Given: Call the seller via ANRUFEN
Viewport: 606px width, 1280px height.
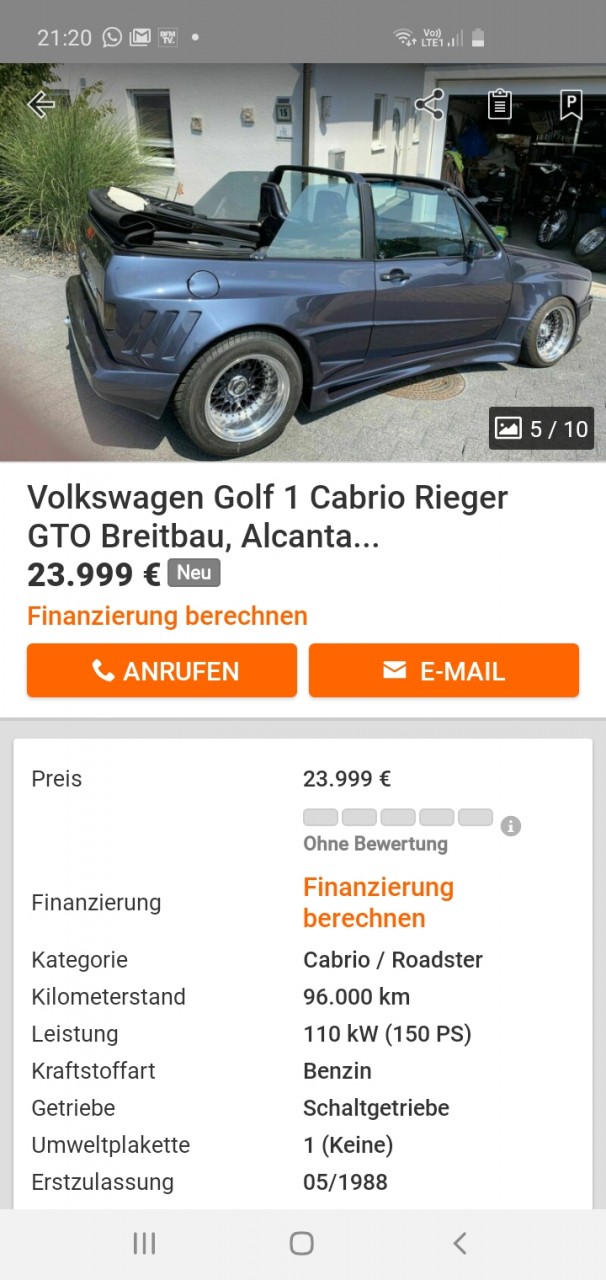Looking at the screenshot, I should tap(162, 670).
